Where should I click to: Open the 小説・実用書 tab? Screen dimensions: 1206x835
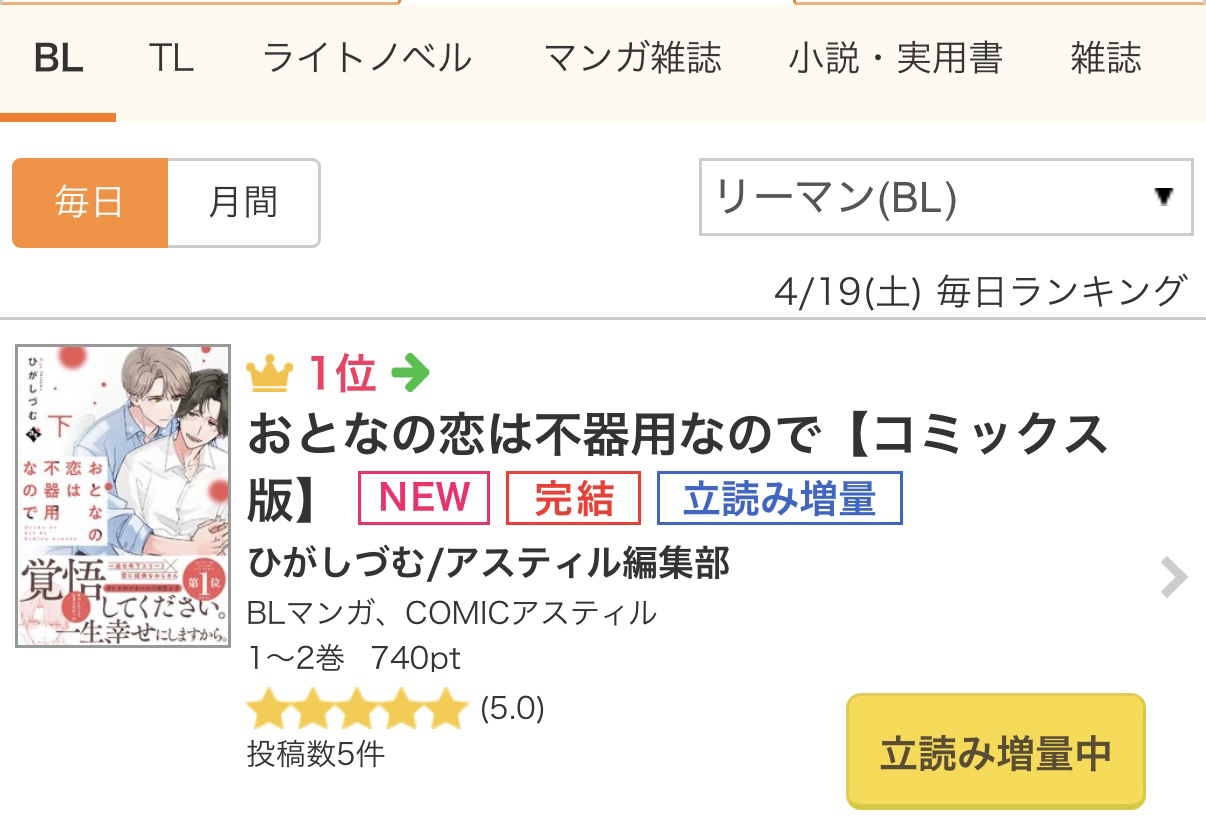pos(895,59)
